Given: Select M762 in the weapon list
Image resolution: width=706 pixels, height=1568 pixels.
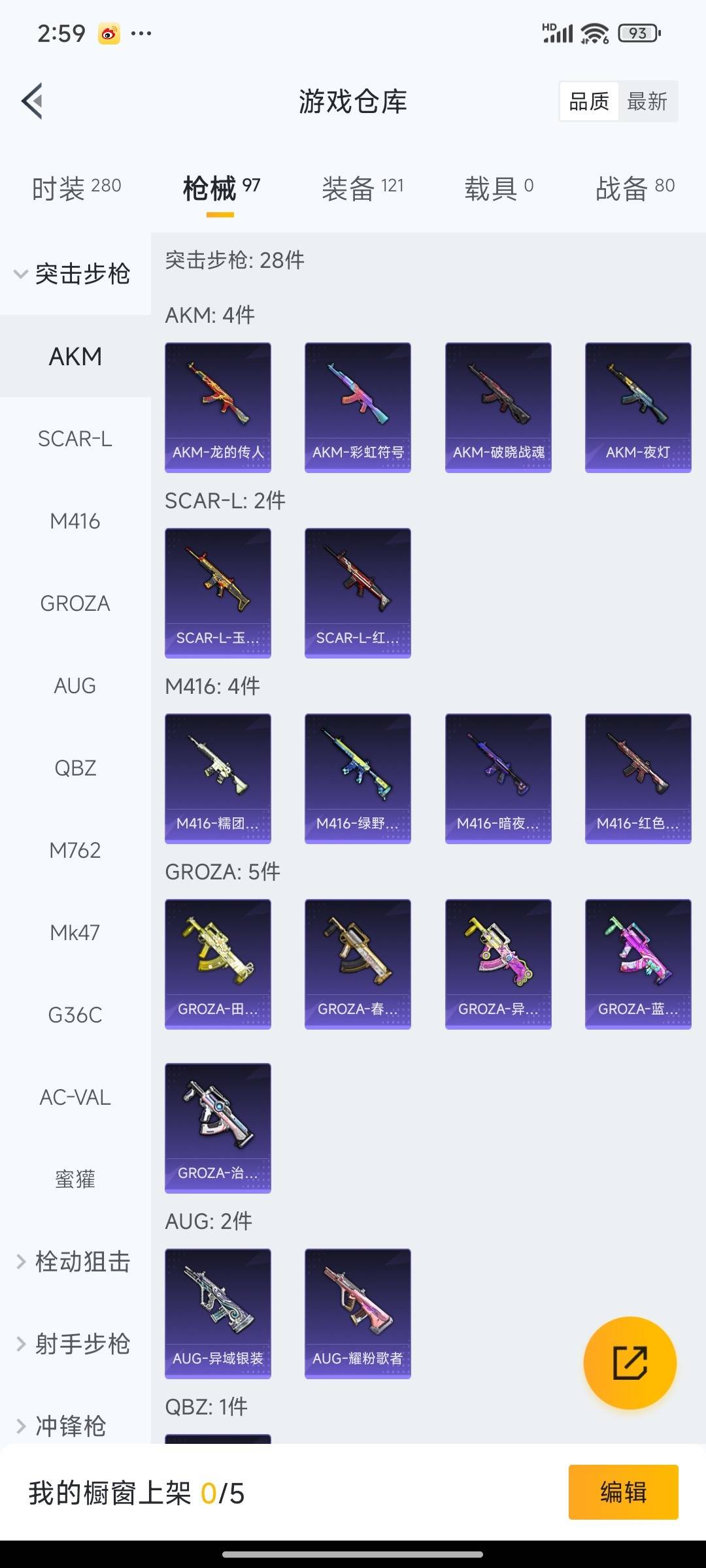Looking at the screenshot, I should point(75,851).
